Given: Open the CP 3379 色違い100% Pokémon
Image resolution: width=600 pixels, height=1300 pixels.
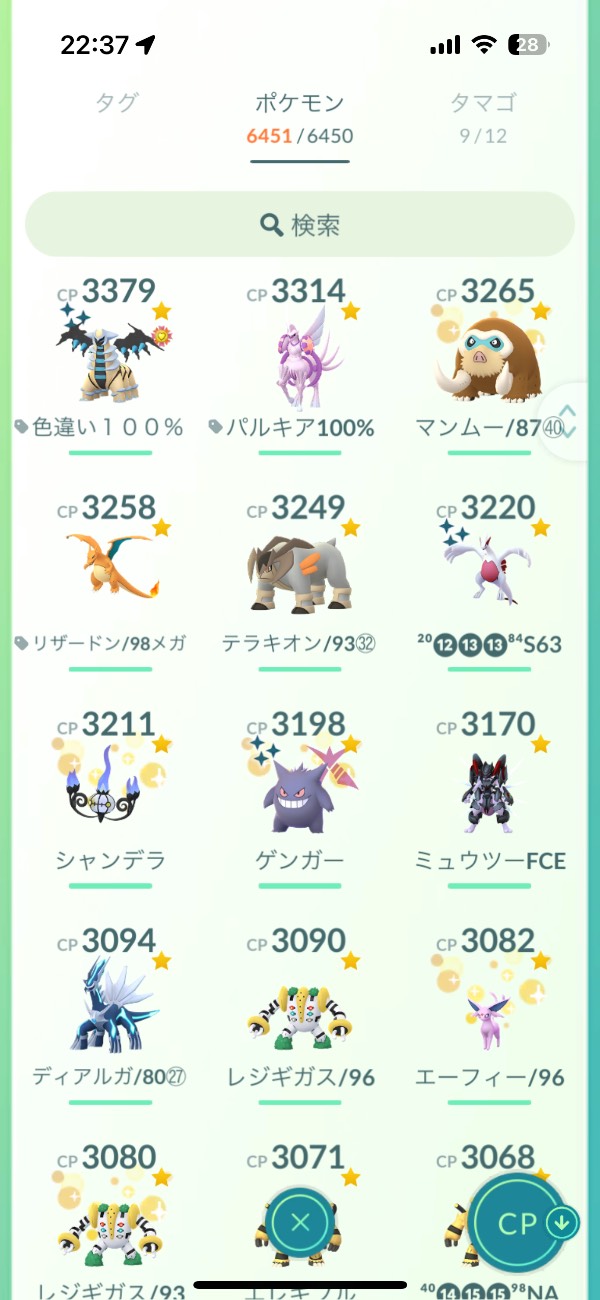Looking at the screenshot, I should (x=110, y=355).
